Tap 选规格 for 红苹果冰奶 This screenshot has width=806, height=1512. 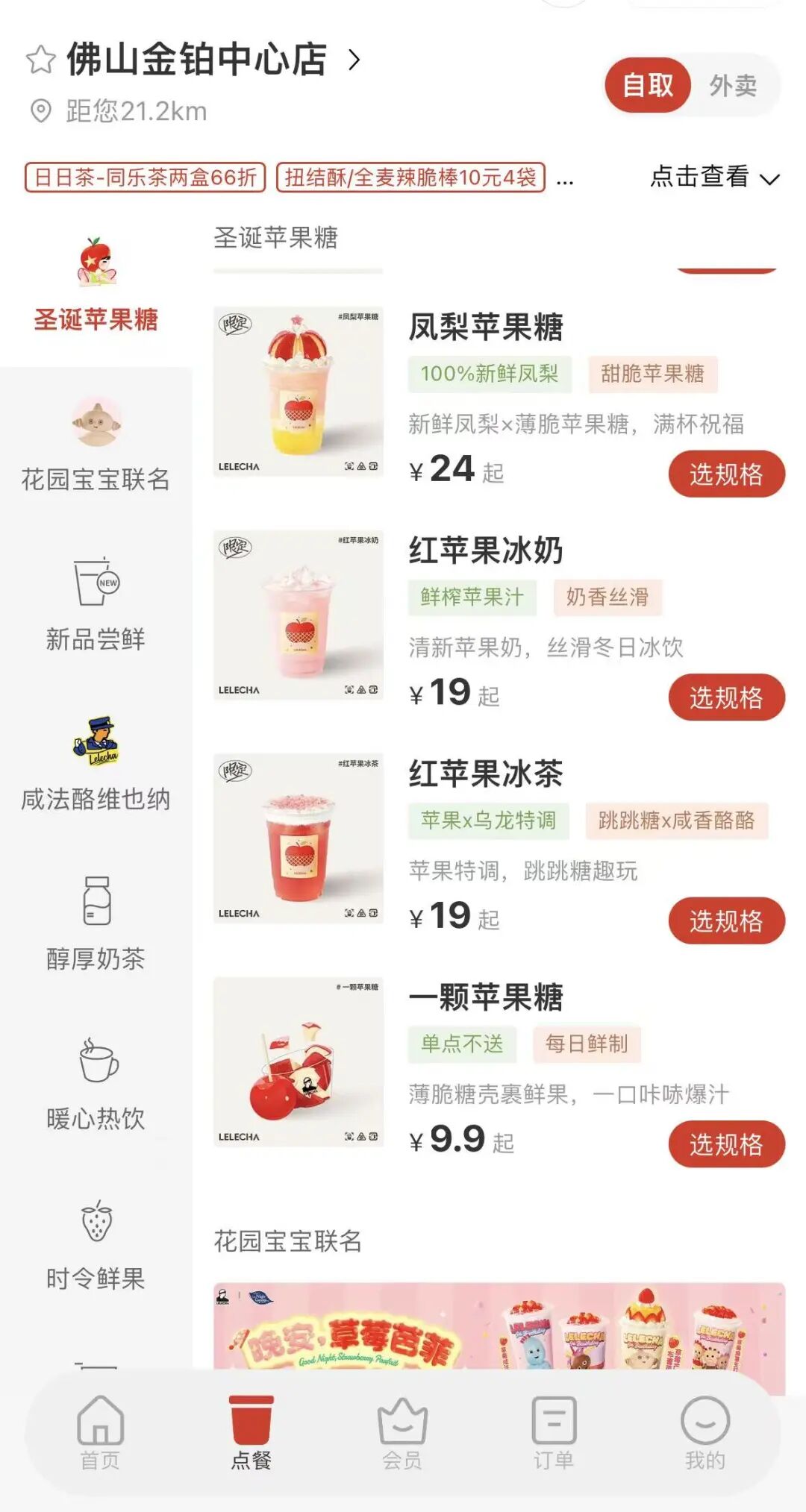[726, 697]
